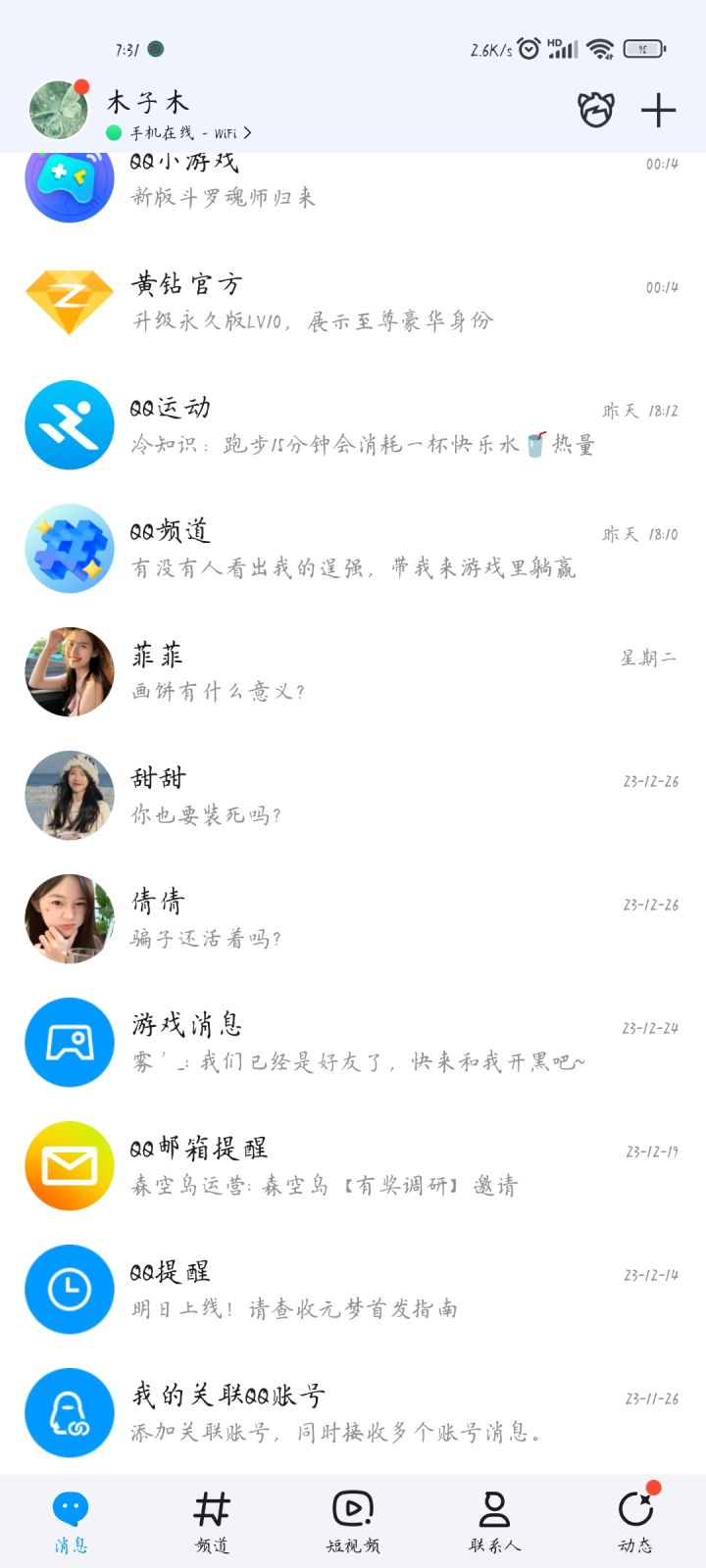Open the chat with 倩倩
Screen dimensions: 706x1568
coord(353,919)
